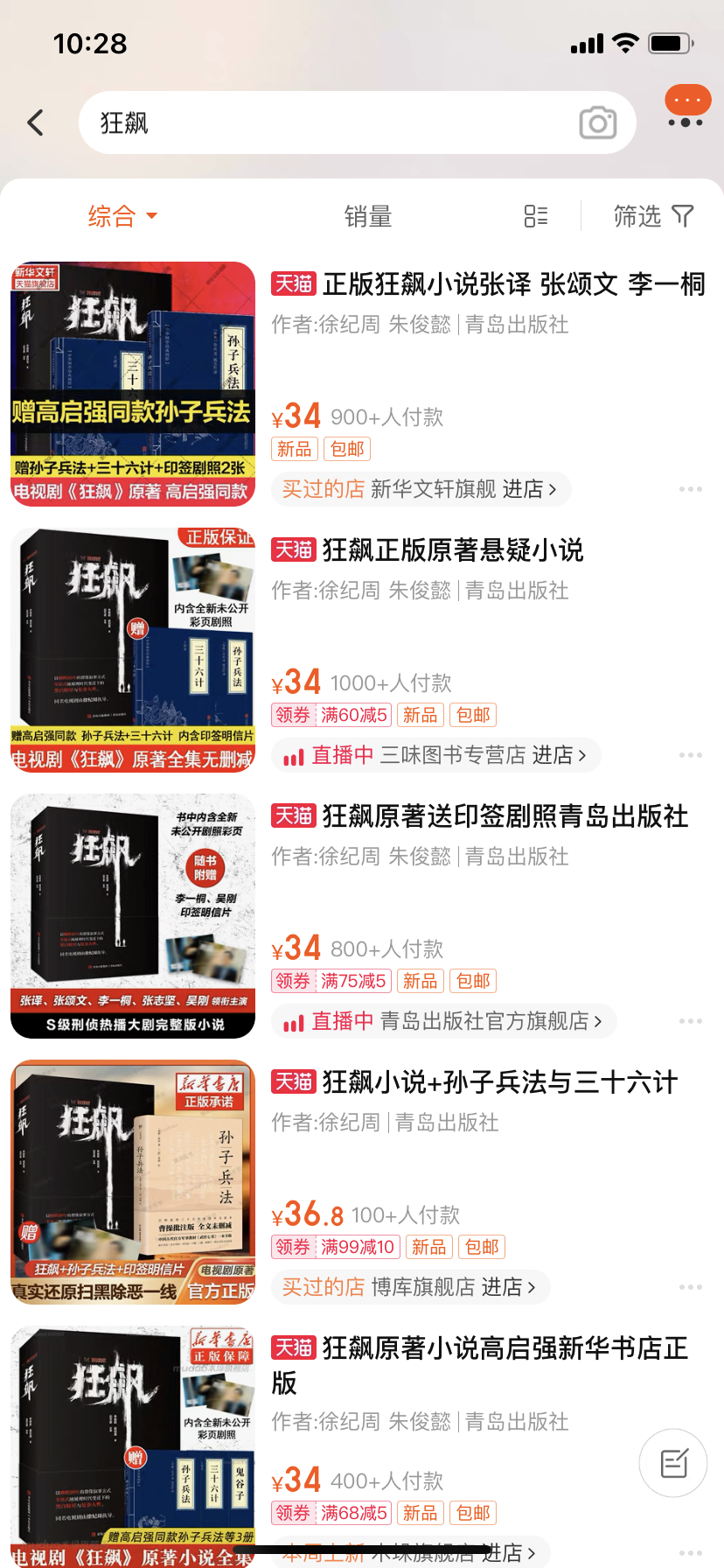Sort results by 销量
This screenshot has height=1568, width=724.
pos(367,216)
